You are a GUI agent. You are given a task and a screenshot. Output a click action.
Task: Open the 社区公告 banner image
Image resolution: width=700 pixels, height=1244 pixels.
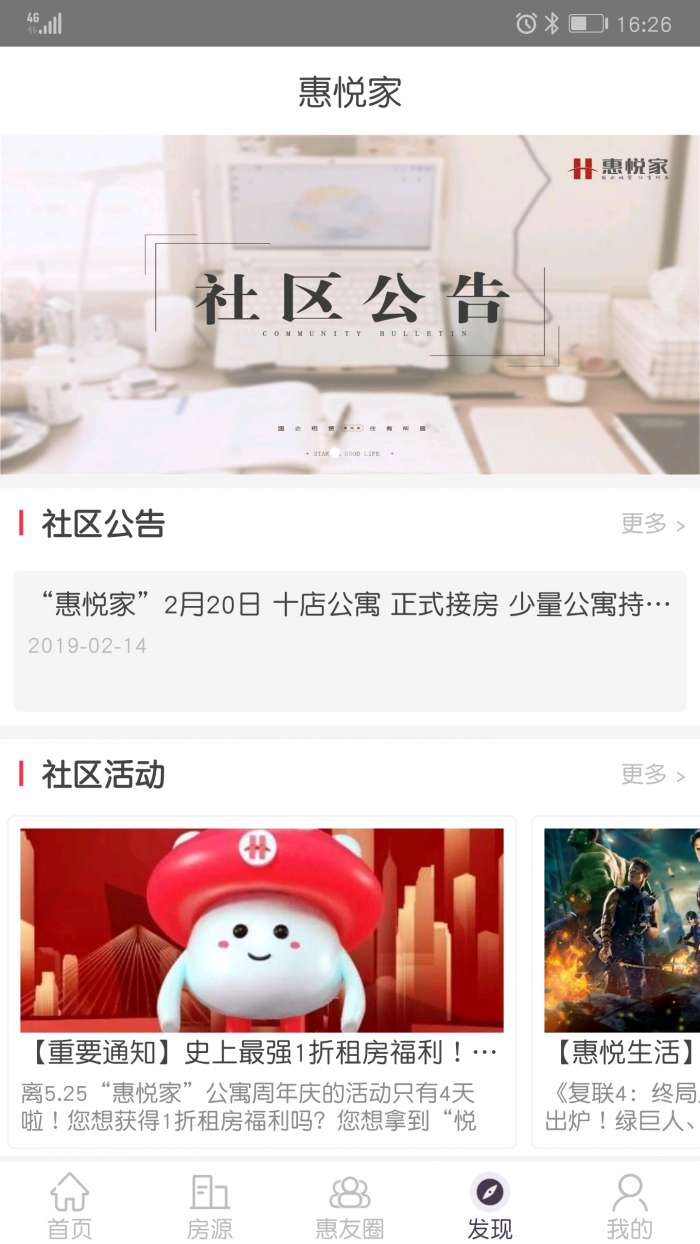350,304
